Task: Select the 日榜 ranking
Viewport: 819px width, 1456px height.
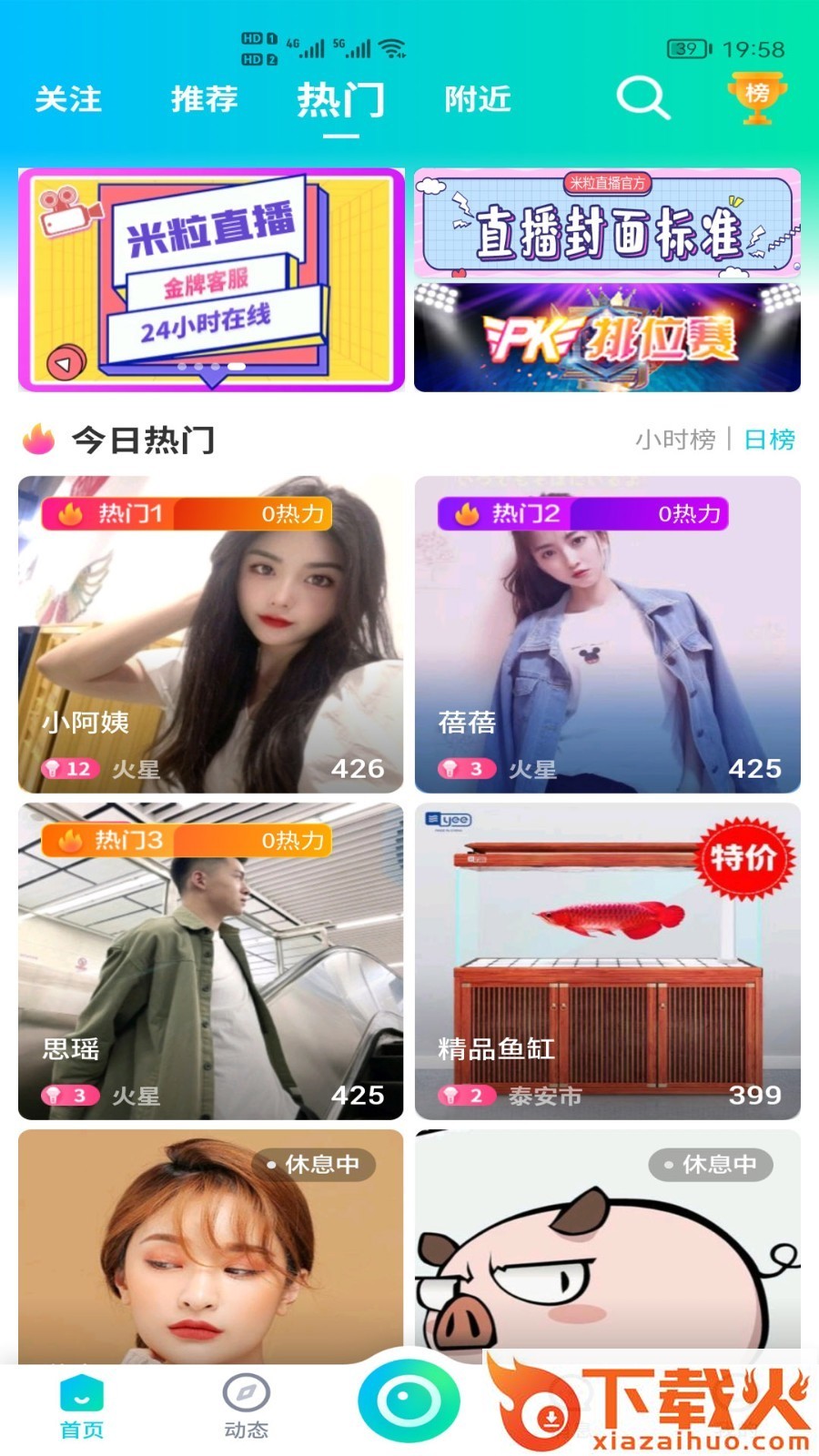Action: click(x=770, y=440)
